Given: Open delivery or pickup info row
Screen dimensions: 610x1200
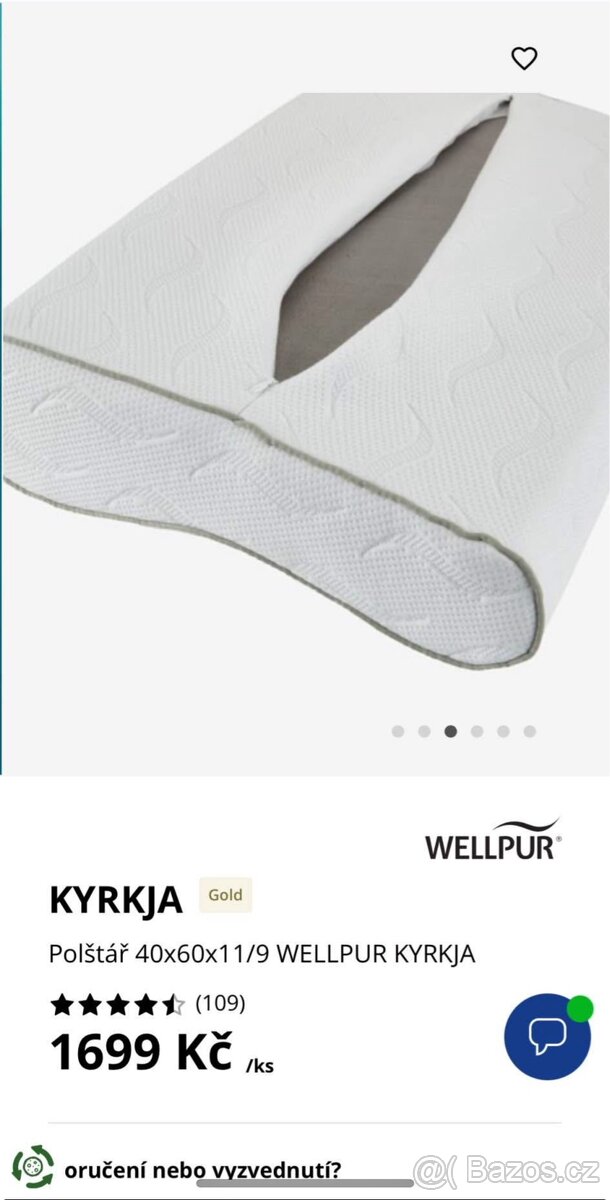Looking at the screenshot, I should pyautogui.click(x=200, y=1169).
